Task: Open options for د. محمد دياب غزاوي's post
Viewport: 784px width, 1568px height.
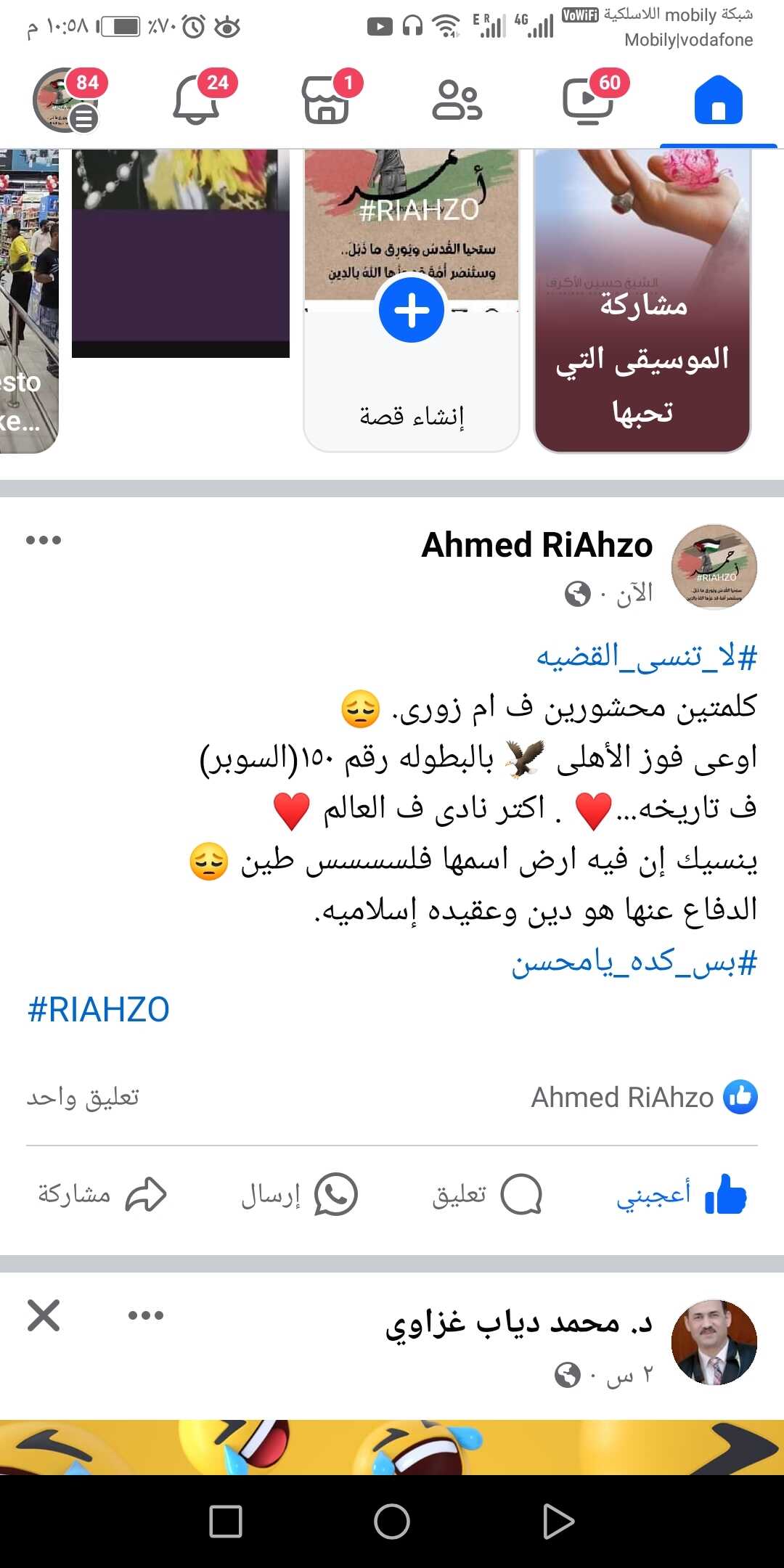Action: (146, 1315)
